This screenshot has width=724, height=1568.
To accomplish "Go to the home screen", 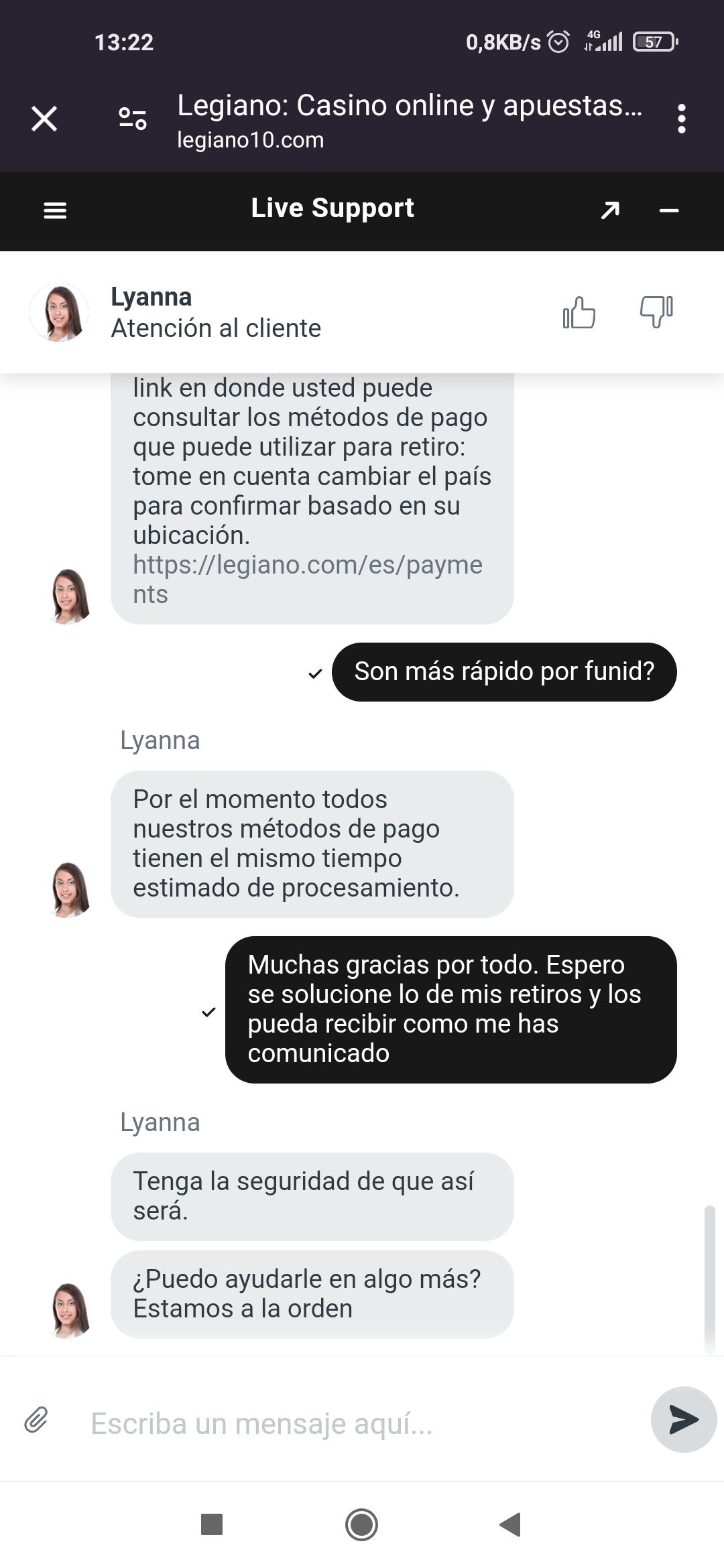I will coord(362,1524).
